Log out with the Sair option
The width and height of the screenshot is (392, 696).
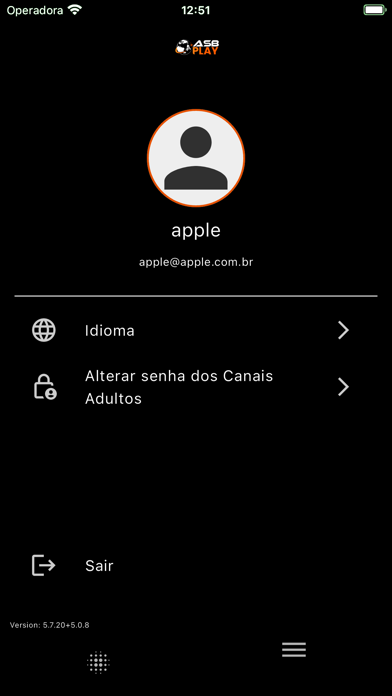(196, 566)
